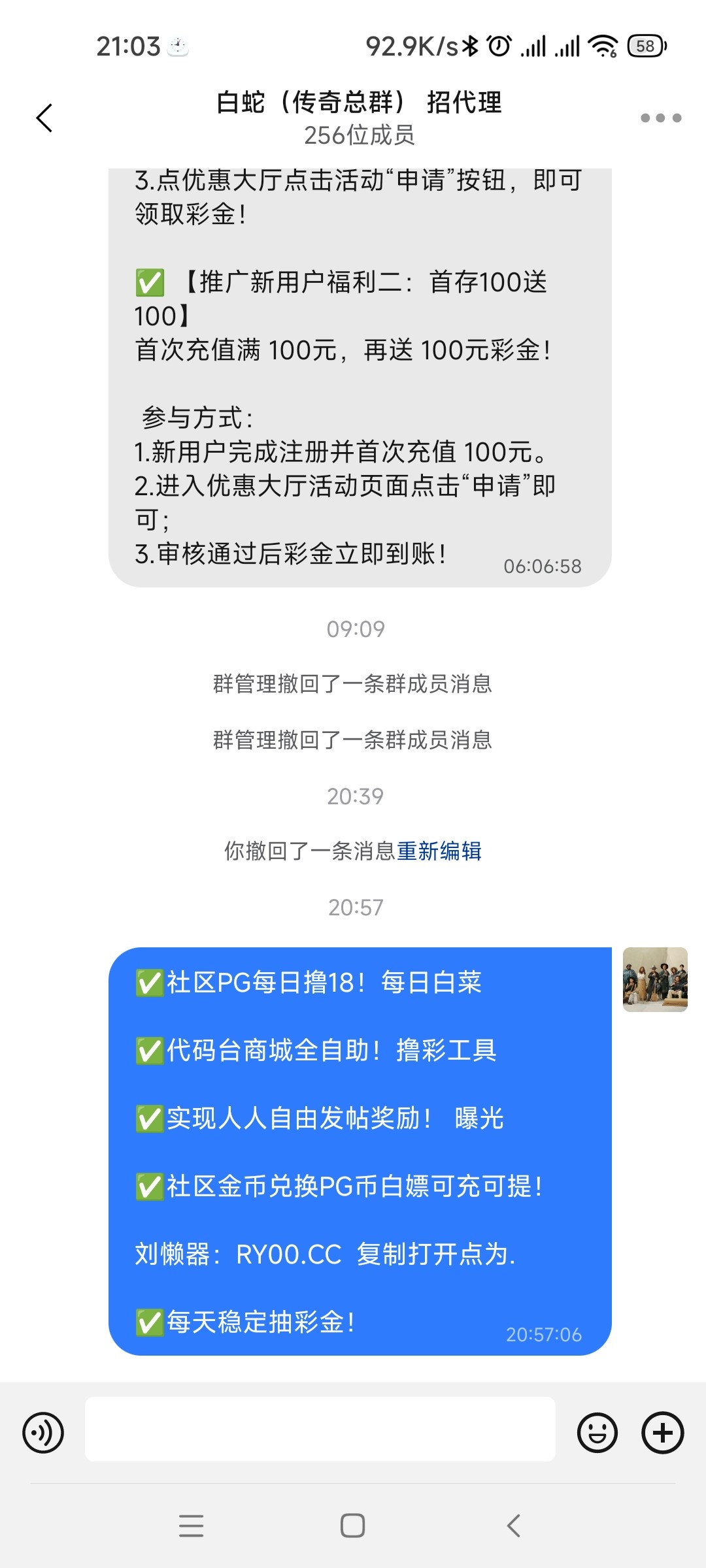Open recent apps from navigation bar

pos(191,1526)
